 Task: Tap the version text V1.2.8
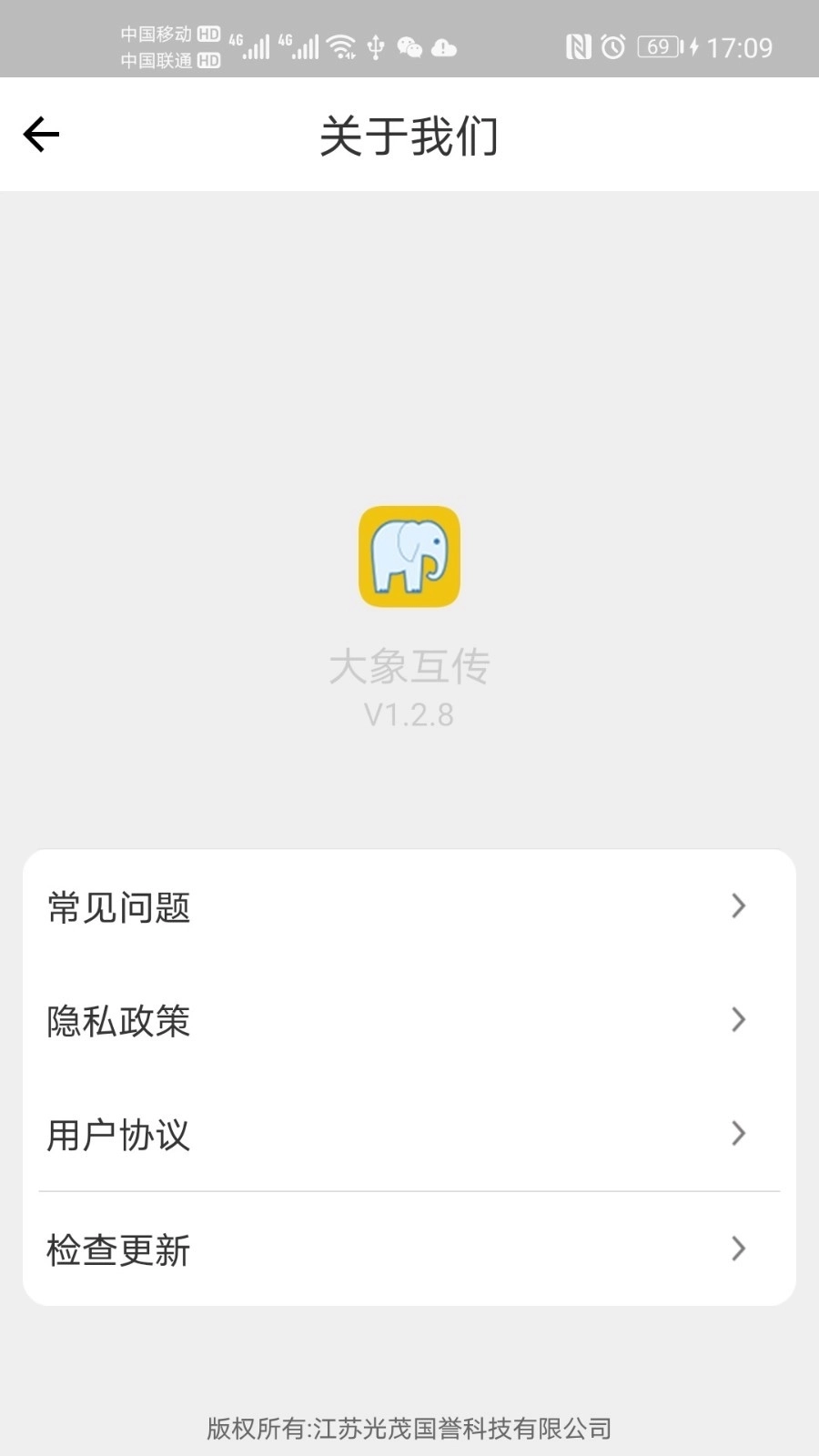409,715
